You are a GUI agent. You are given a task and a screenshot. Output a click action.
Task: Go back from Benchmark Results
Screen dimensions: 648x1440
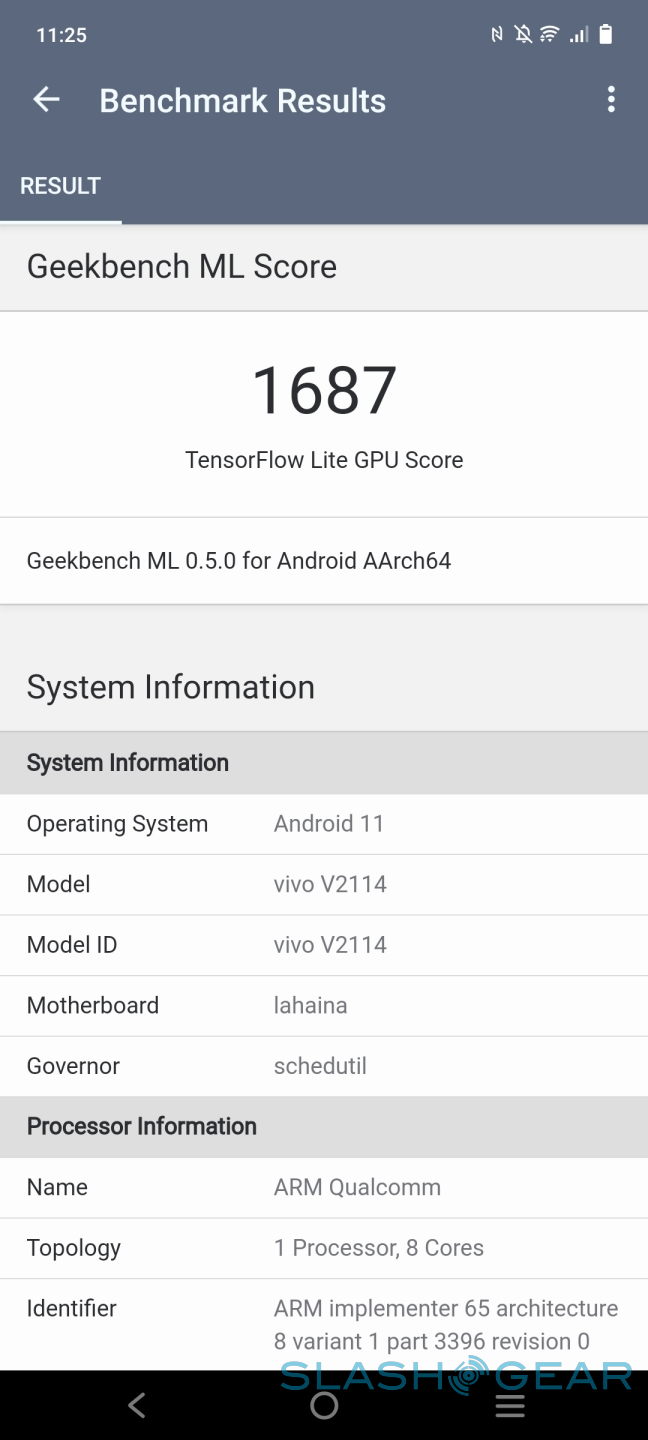[x=46, y=99]
